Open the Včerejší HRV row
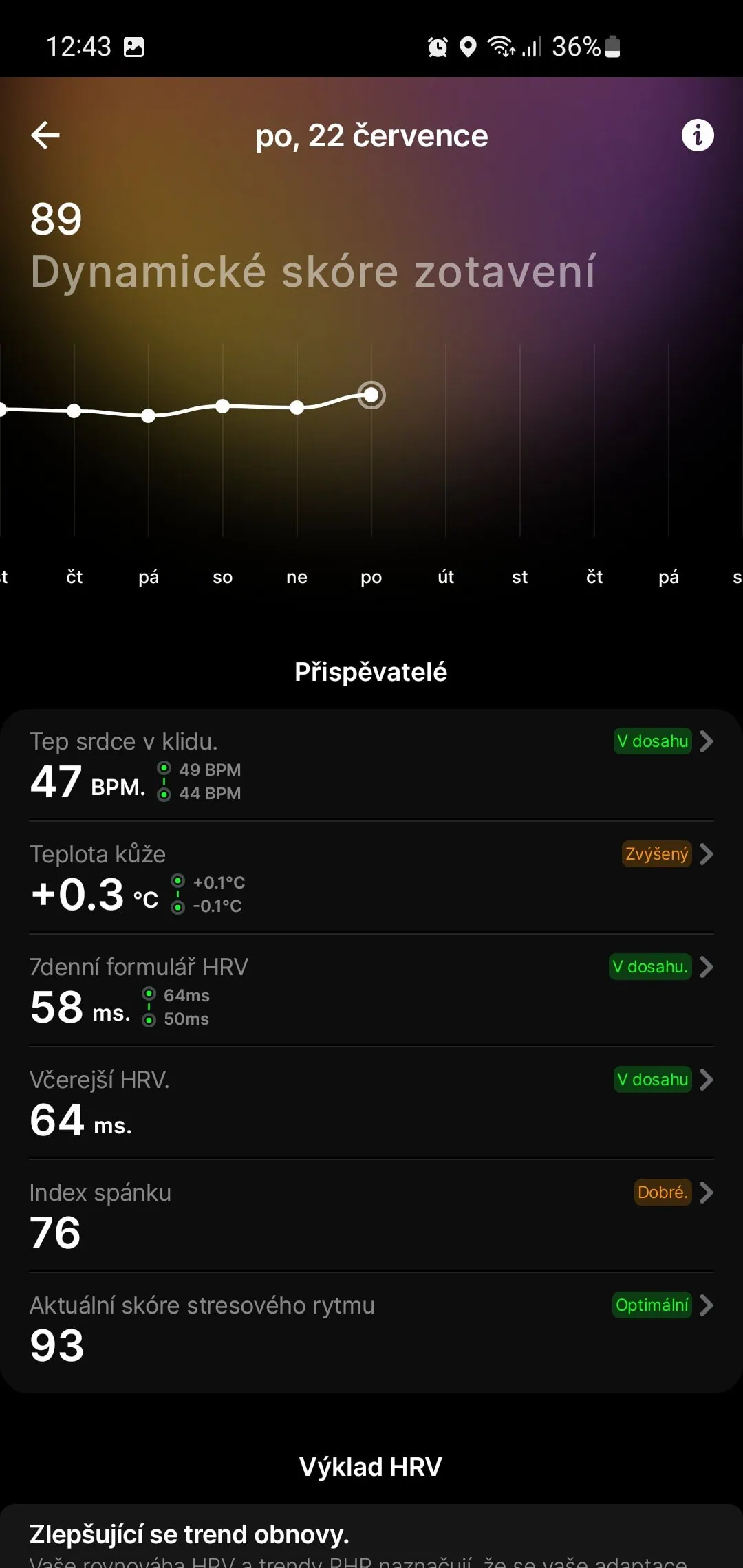 (371, 1103)
